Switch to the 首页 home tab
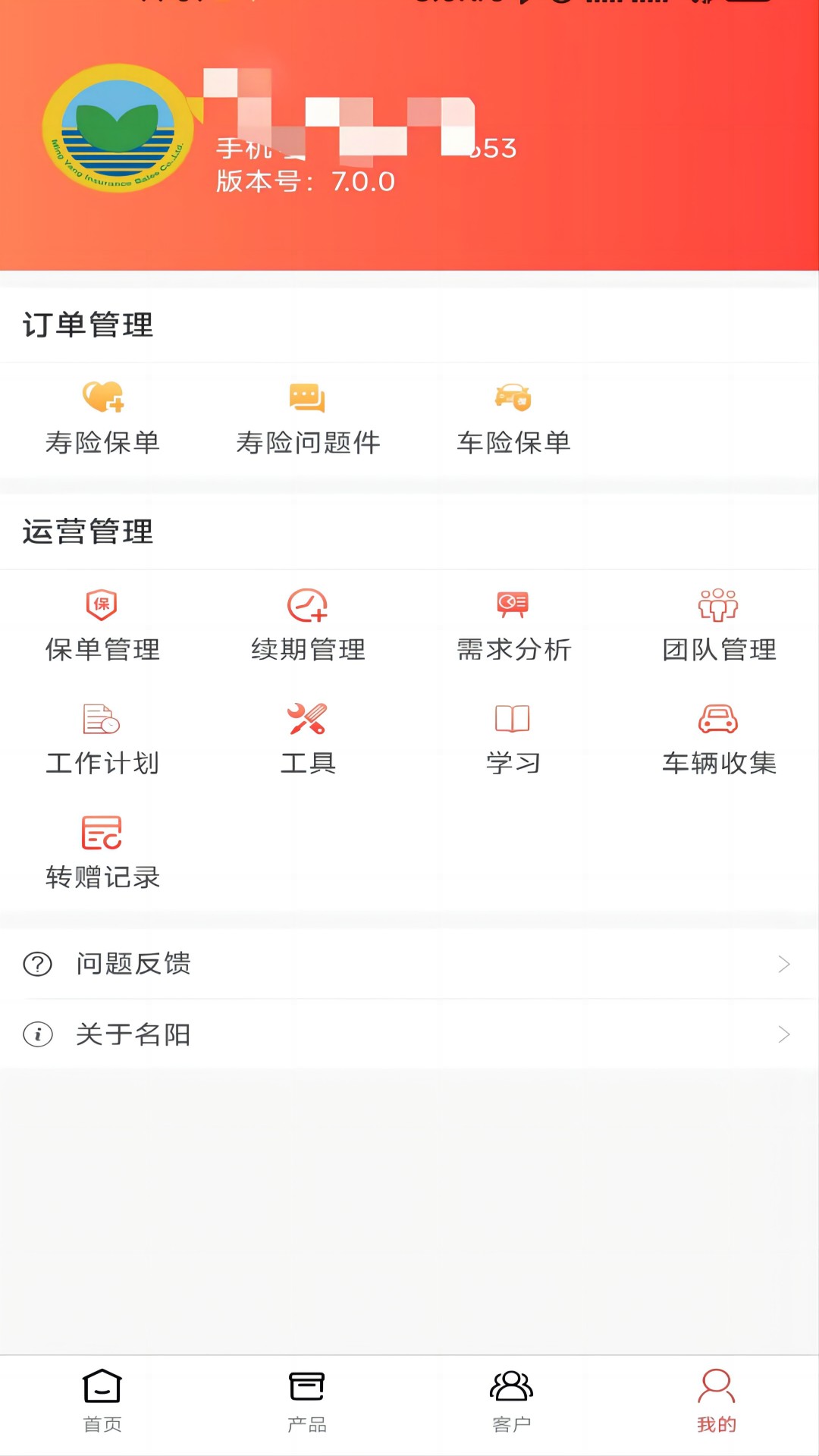The image size is (819, 1456). pyautogui.click(x=102, y=1401)
